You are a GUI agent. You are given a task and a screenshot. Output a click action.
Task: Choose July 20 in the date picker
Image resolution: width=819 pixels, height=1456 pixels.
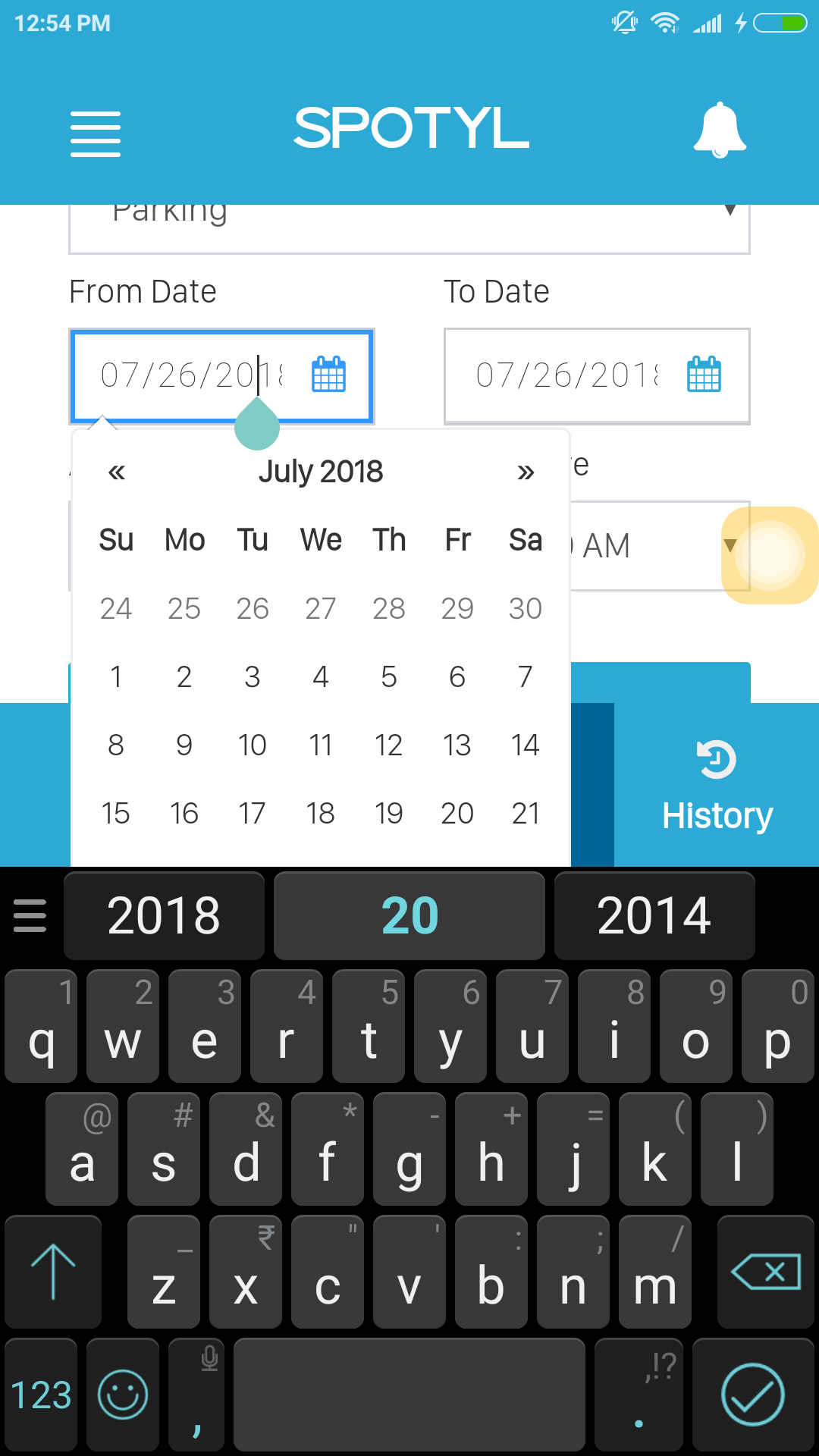(457, 813)
